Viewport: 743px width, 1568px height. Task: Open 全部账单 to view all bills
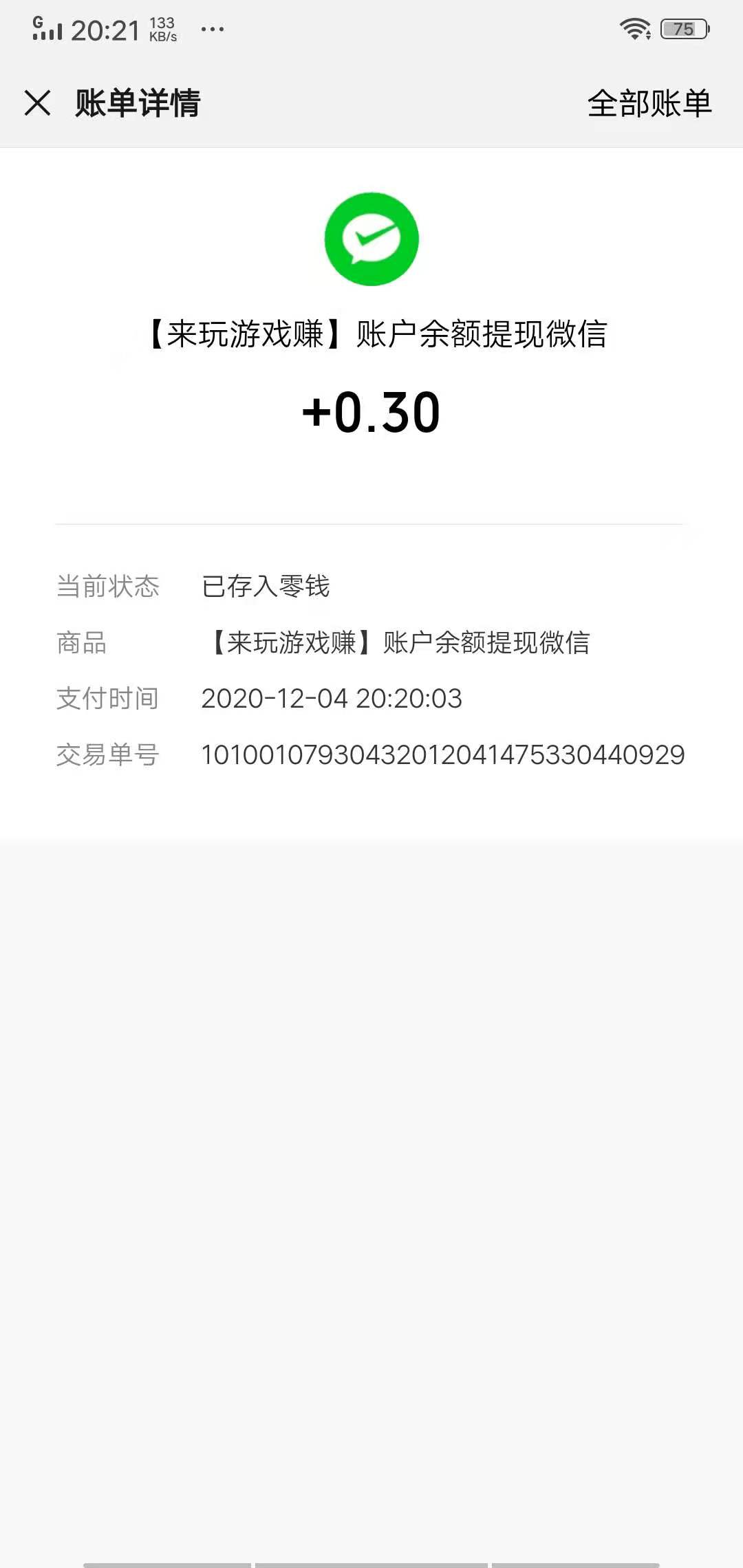click(649, 103)
